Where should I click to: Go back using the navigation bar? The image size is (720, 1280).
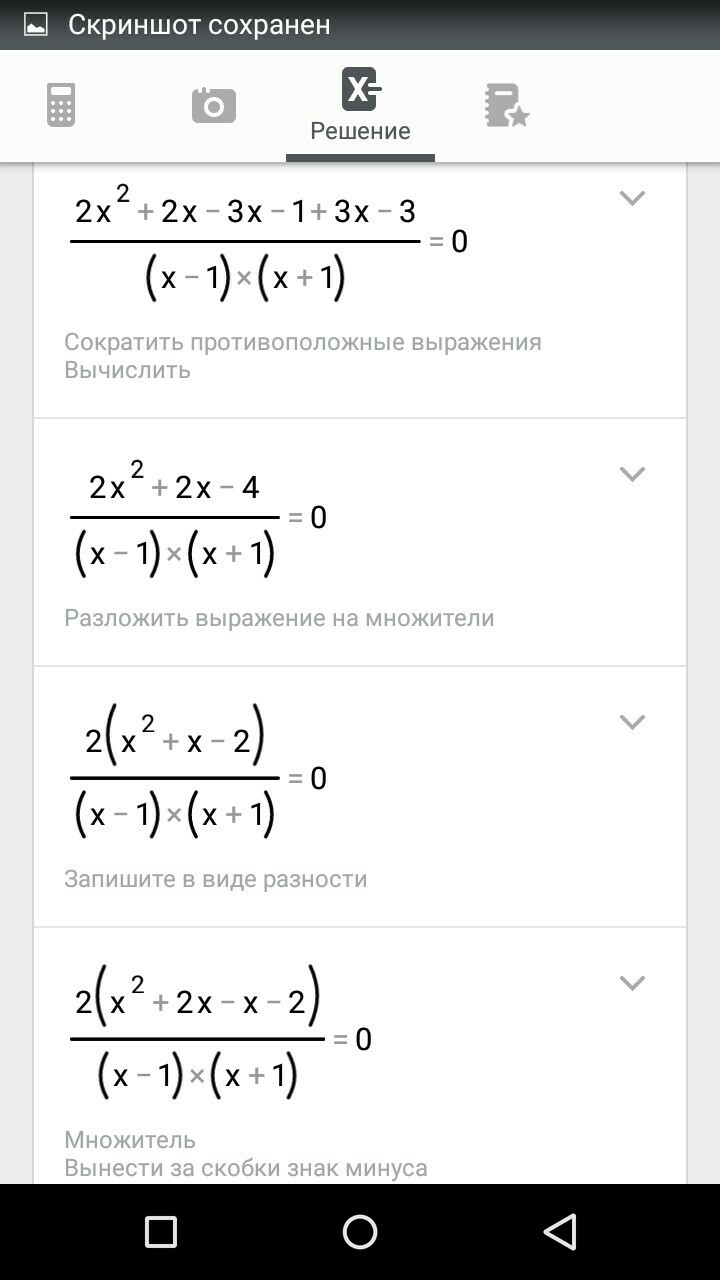pos(560,1232)
